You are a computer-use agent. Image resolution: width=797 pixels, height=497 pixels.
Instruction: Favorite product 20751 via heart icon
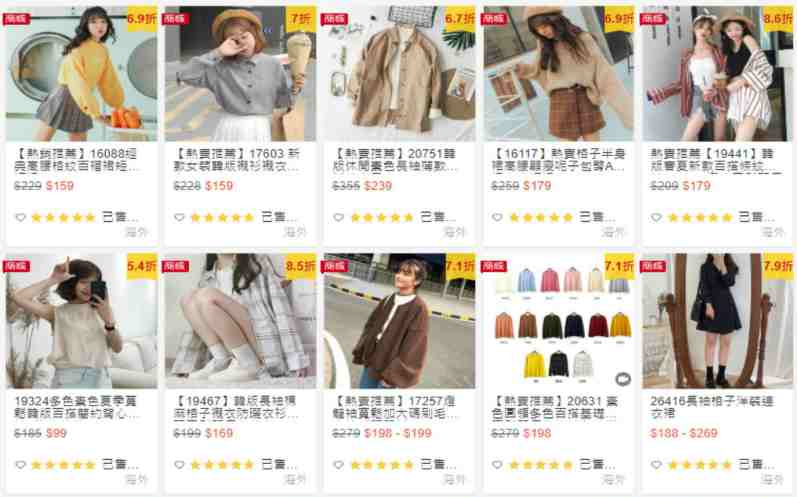pos(338,217)
